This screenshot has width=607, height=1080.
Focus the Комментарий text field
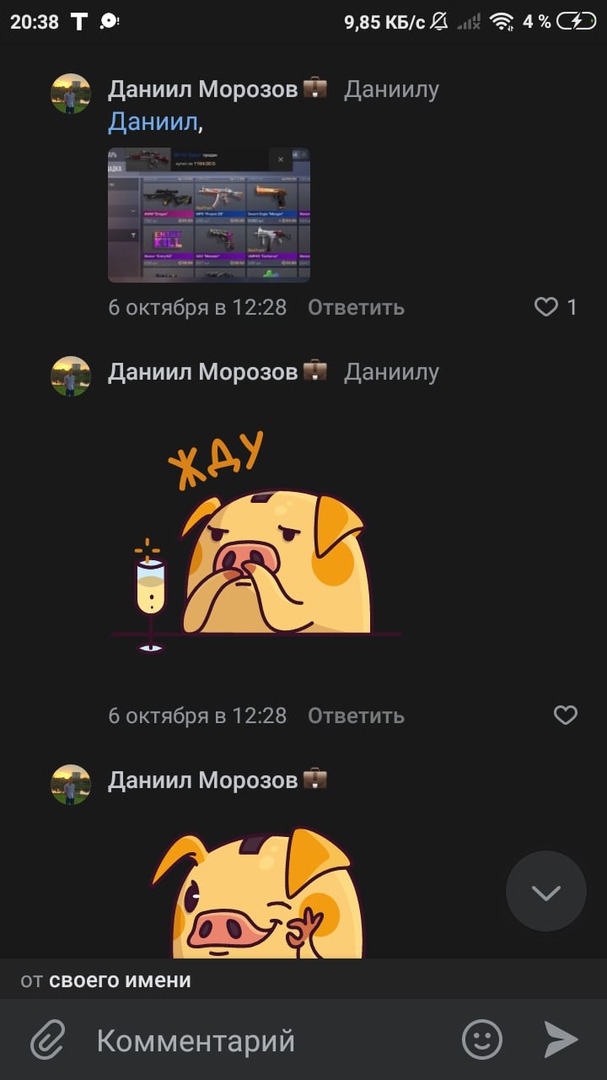(260, 1040)
